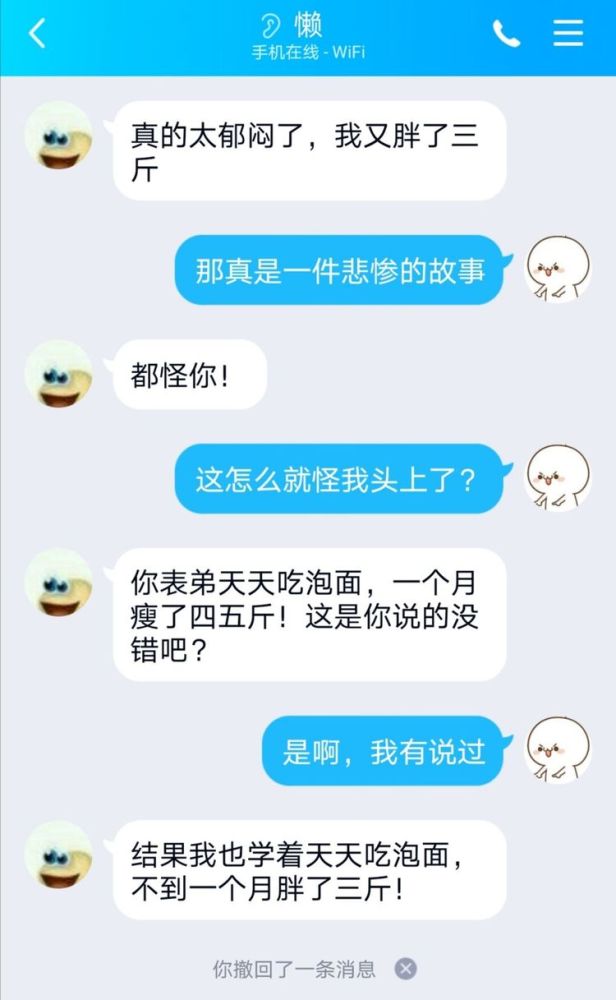Image resolution: width=616 pixels, height=1000 pixels.
Task: Go back from the chat with 懒
Action: pyautogui.click(x=37, y=33)
